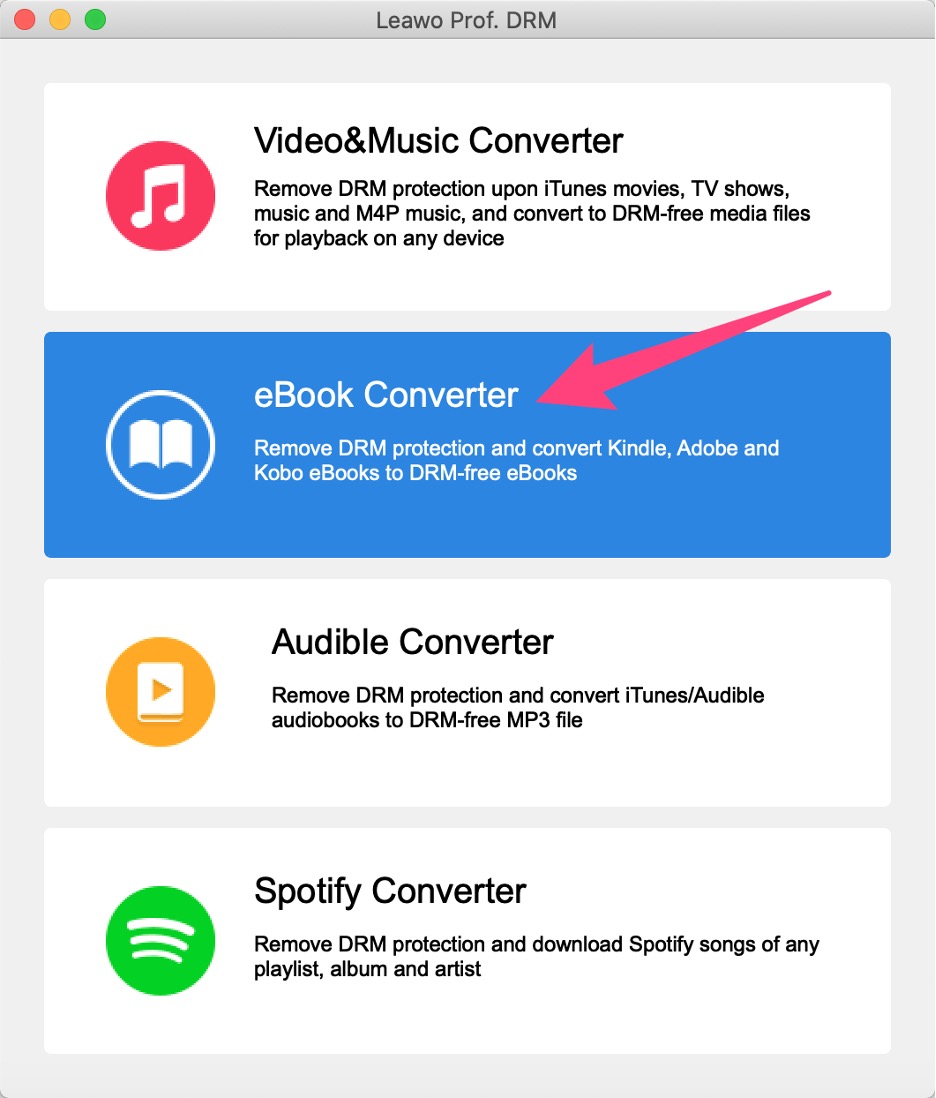
Task: Launch the Audible Converter card
Action: (x=467, y=692)
